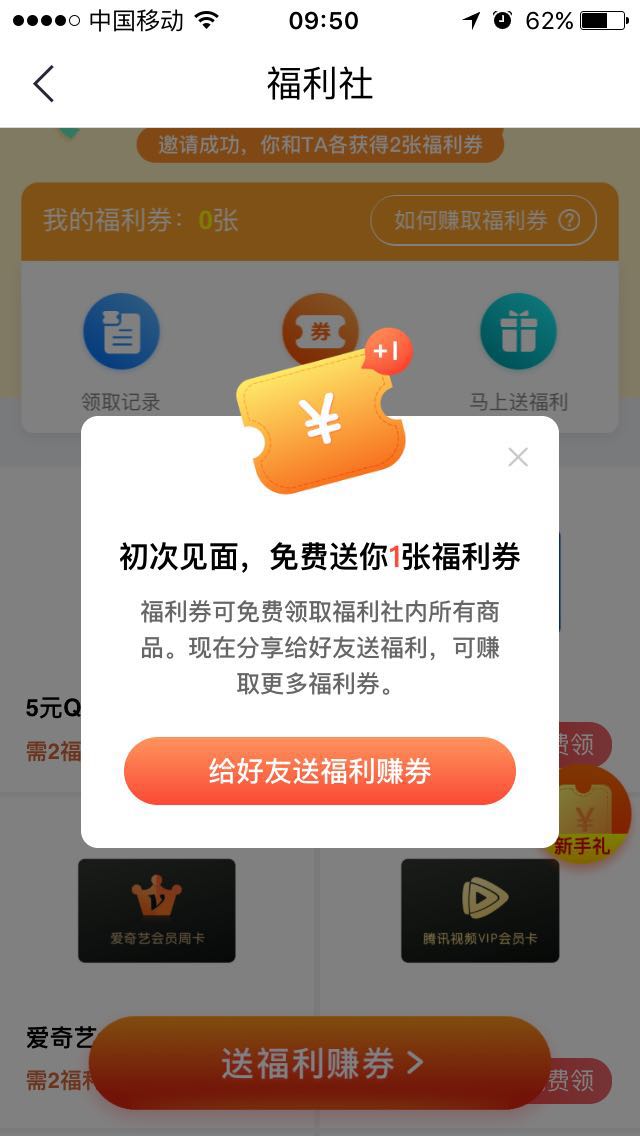The image size is (640, 1136).
Task: Open 爱奇艺会员周卡 product card
Action: [x=157, y=911]
